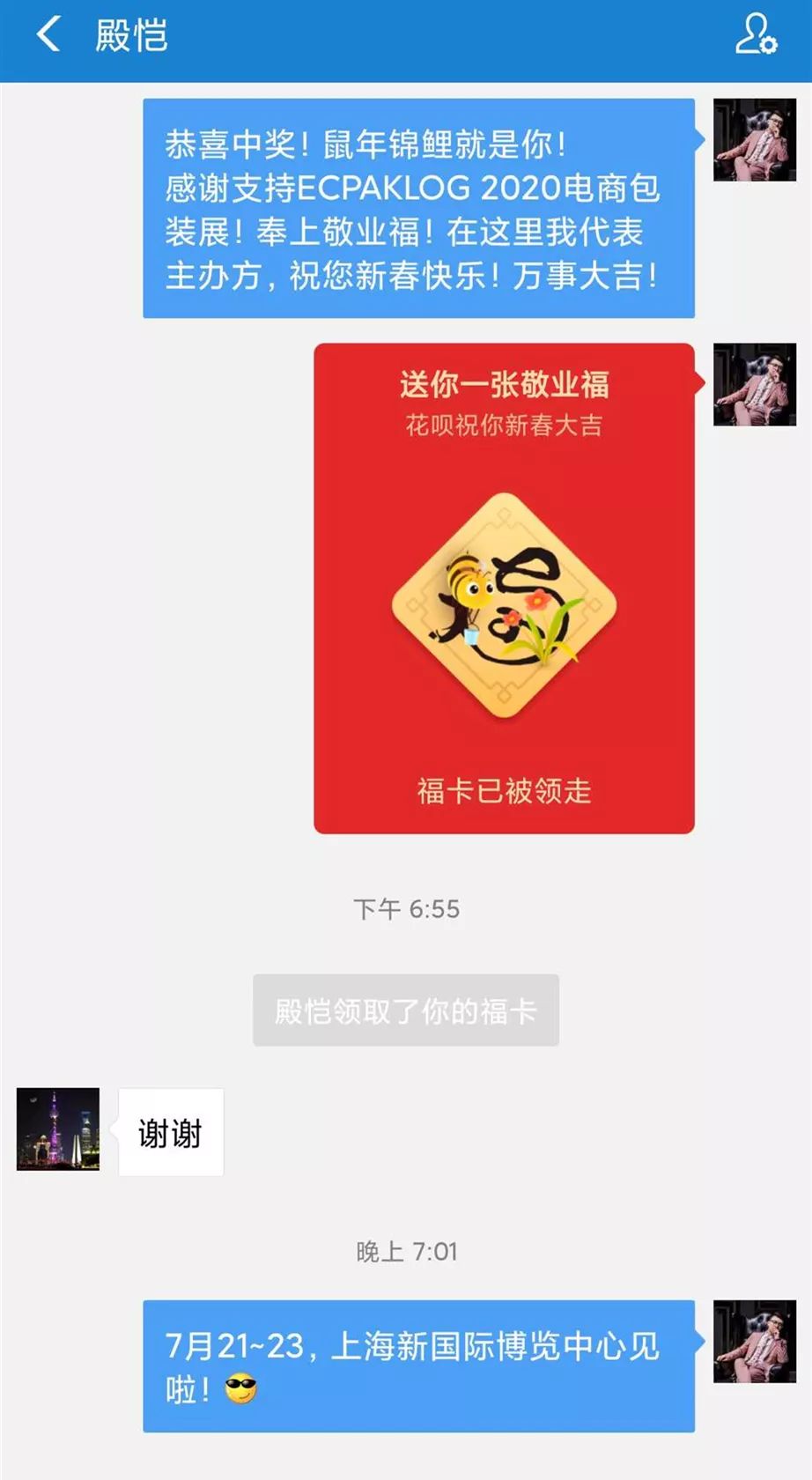Open my avatar next to the 恭喜中奖 message
Screen dimensions: 812x1480
754,140
